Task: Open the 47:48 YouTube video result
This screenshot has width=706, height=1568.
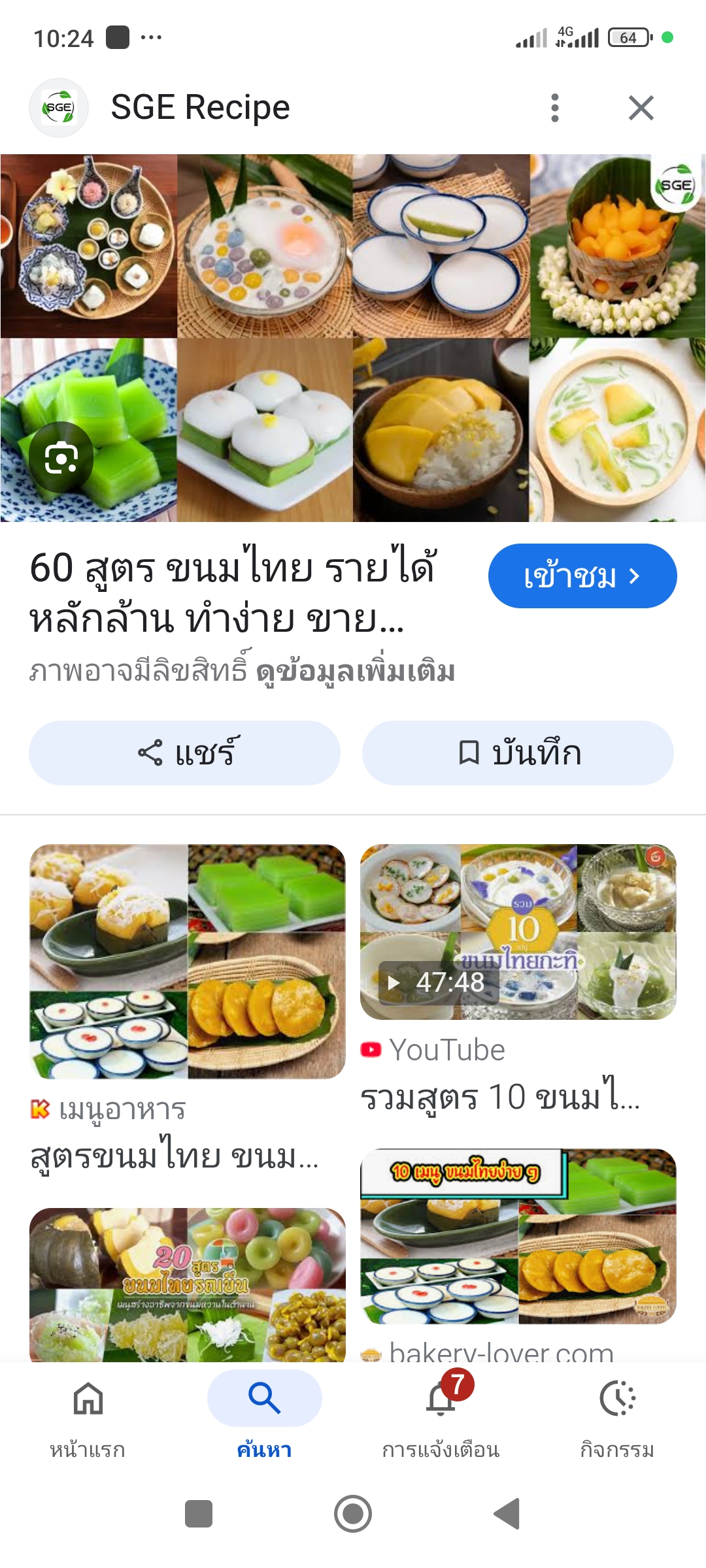Action: click(518, 932)
